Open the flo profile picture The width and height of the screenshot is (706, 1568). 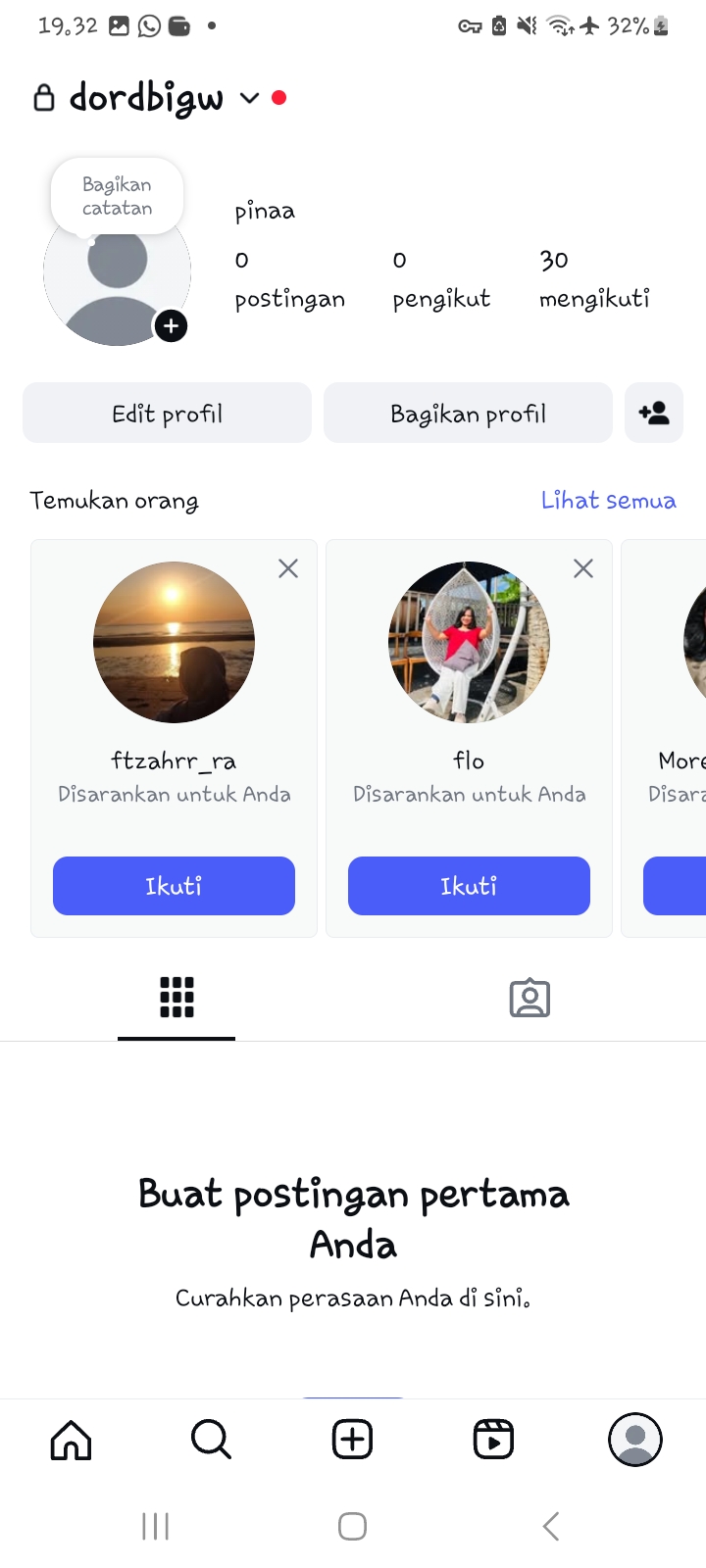[x=469, y=642]
